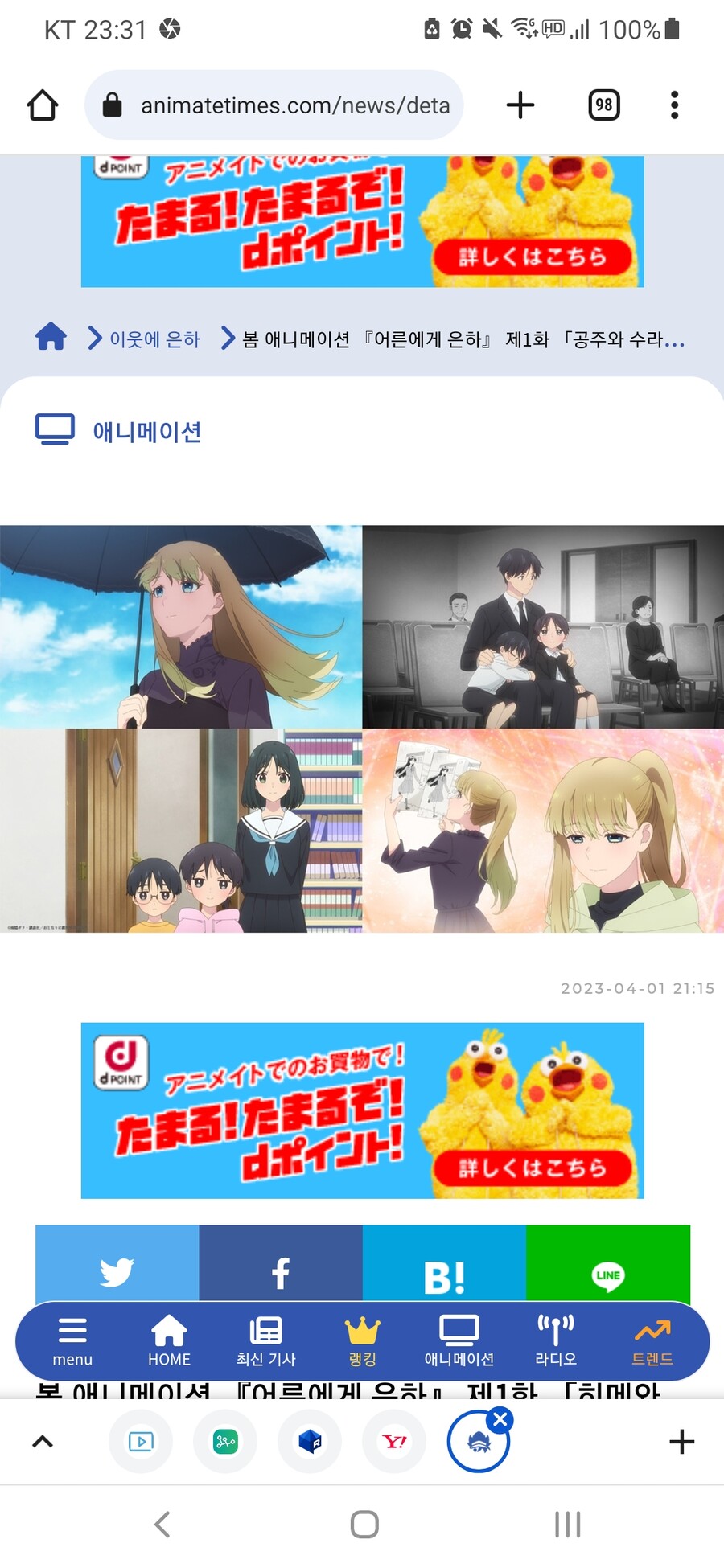
Task: Tap the address bar URL
Action: point(294,105)
